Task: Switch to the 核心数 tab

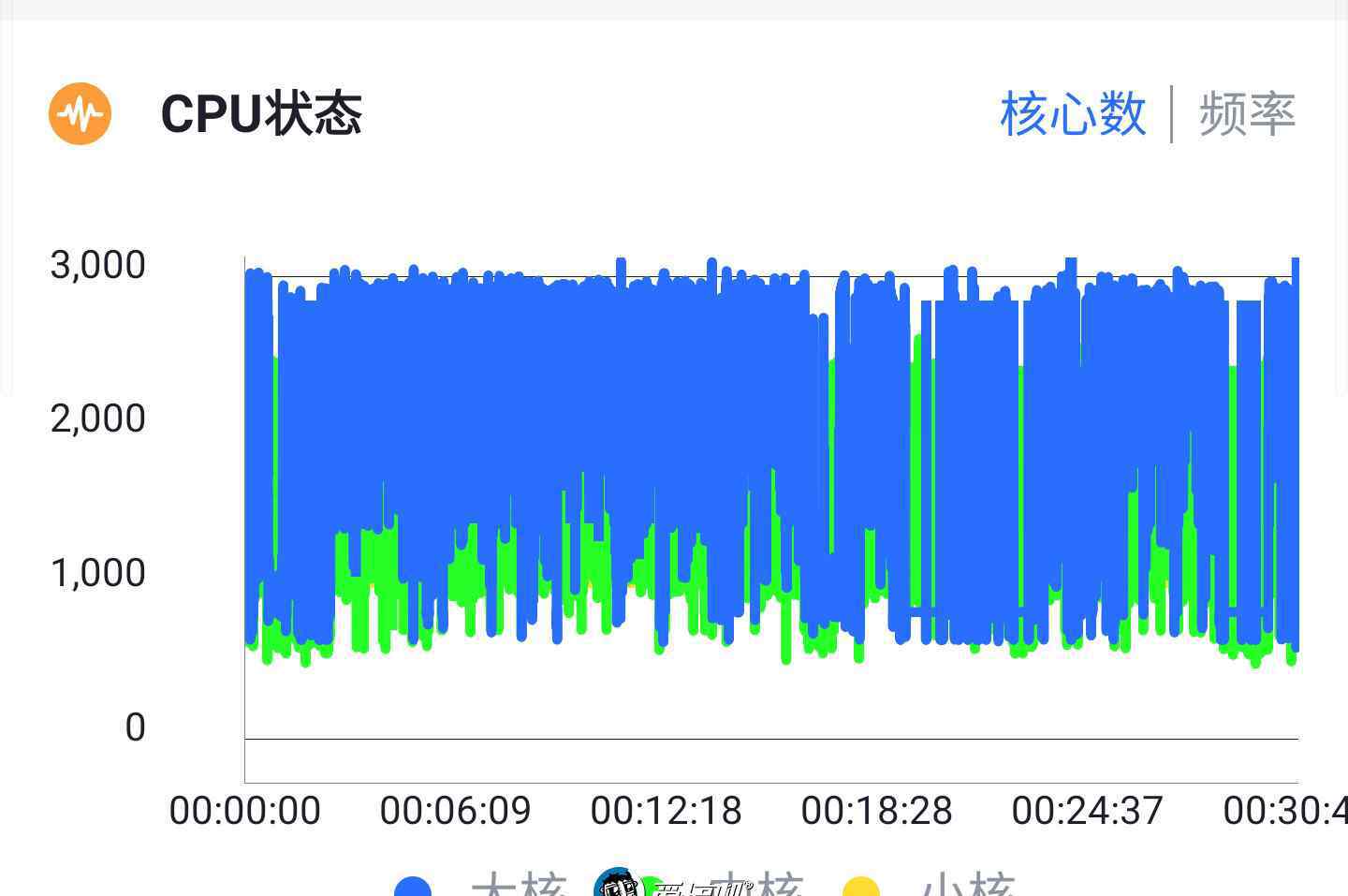Action: click(x=1073, y=114)
